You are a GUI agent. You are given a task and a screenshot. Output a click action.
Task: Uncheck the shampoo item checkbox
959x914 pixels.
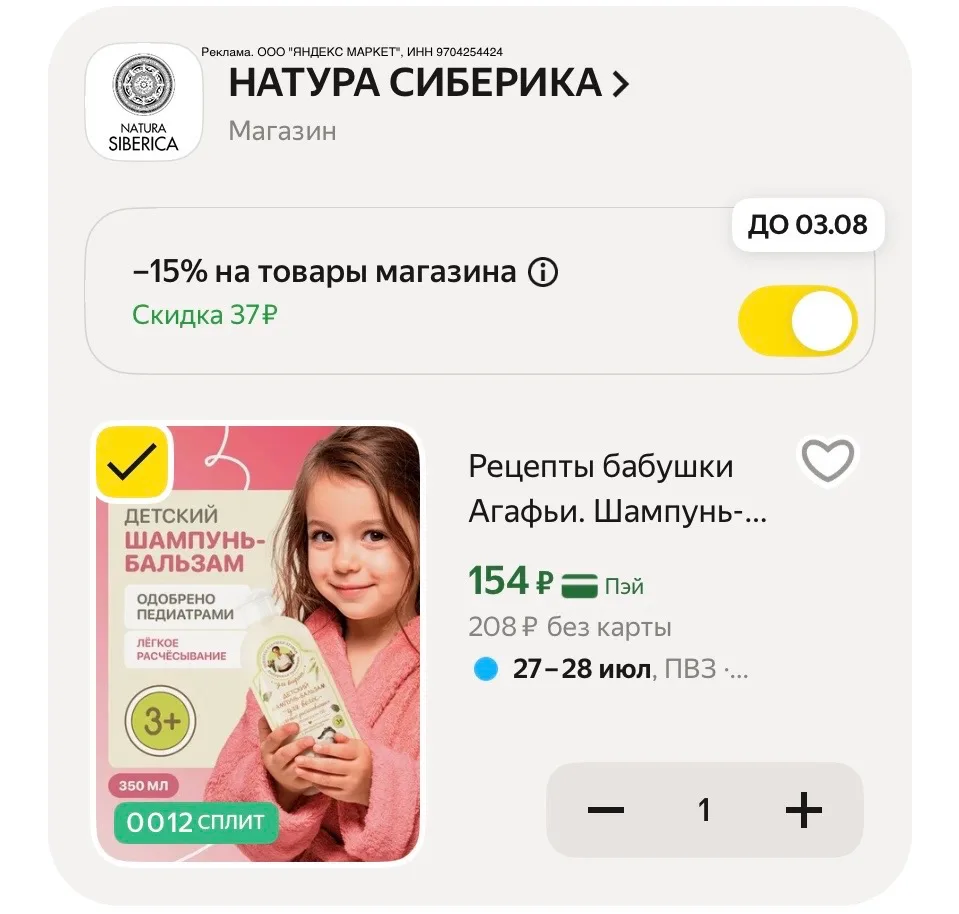pos(132,462)
